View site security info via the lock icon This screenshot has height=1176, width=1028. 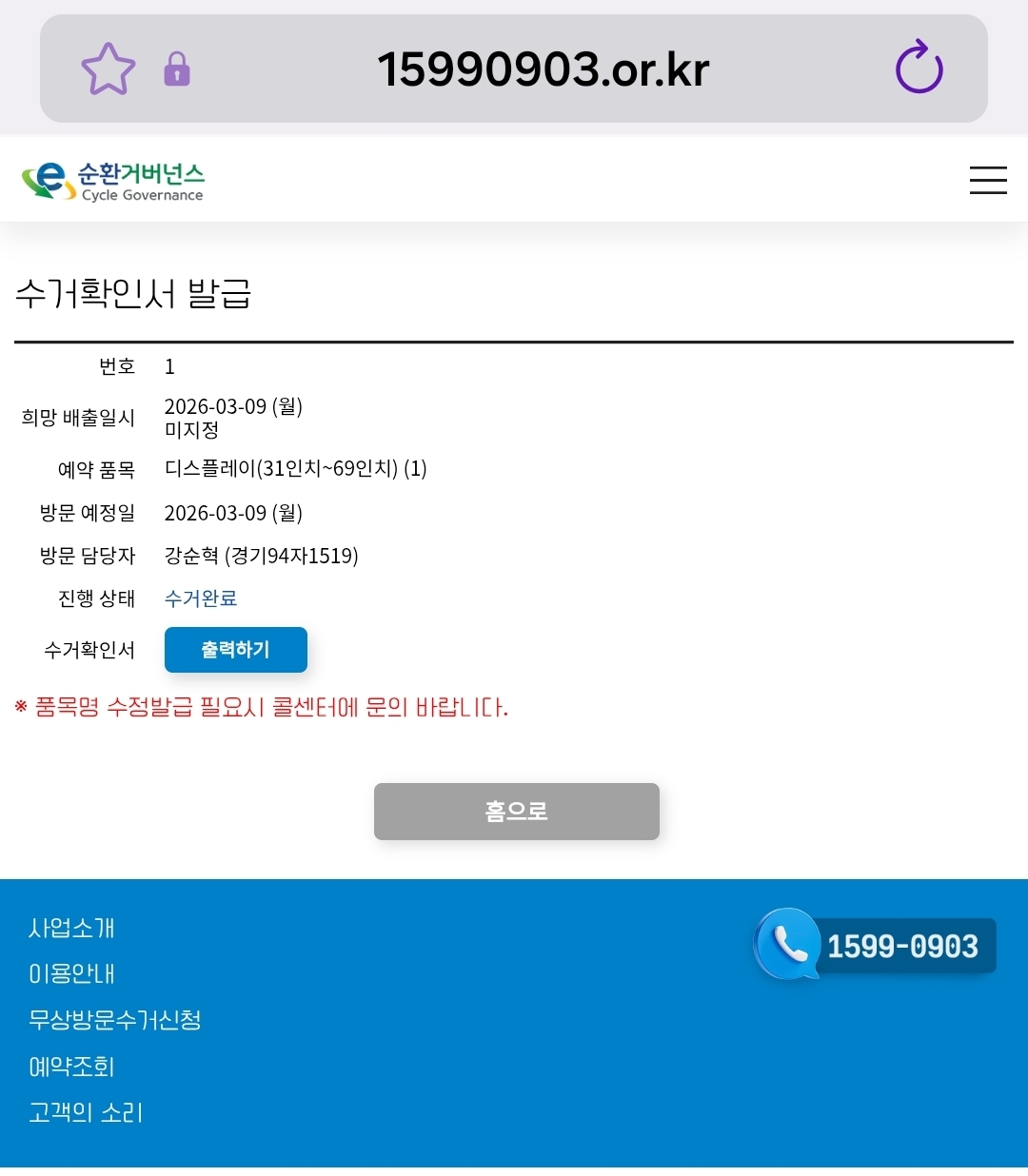click(x=177, y=69)
